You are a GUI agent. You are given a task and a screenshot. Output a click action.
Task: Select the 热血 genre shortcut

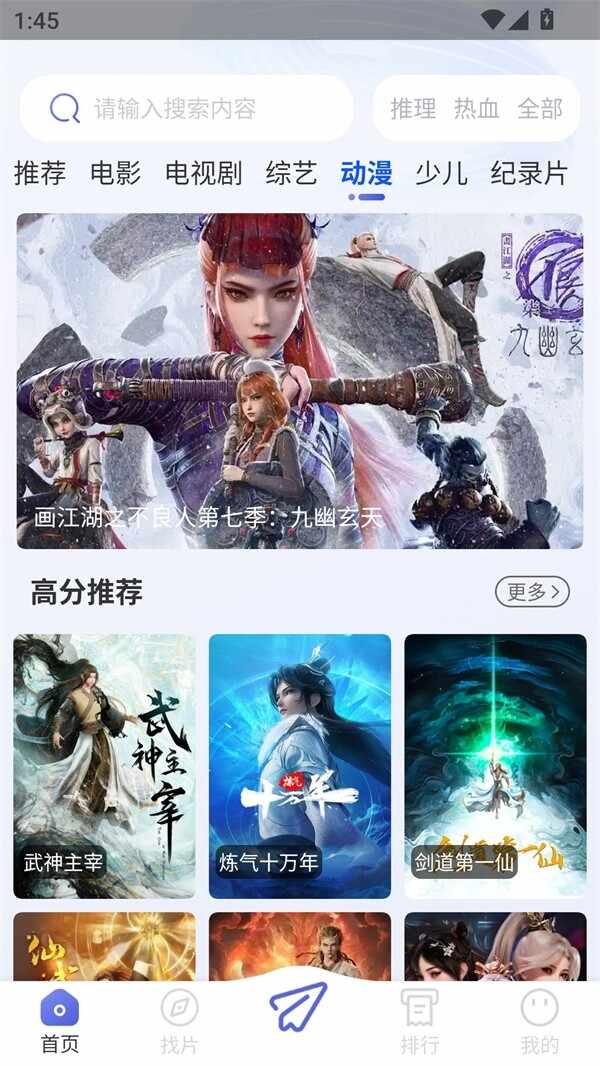[x=476, y=108]
